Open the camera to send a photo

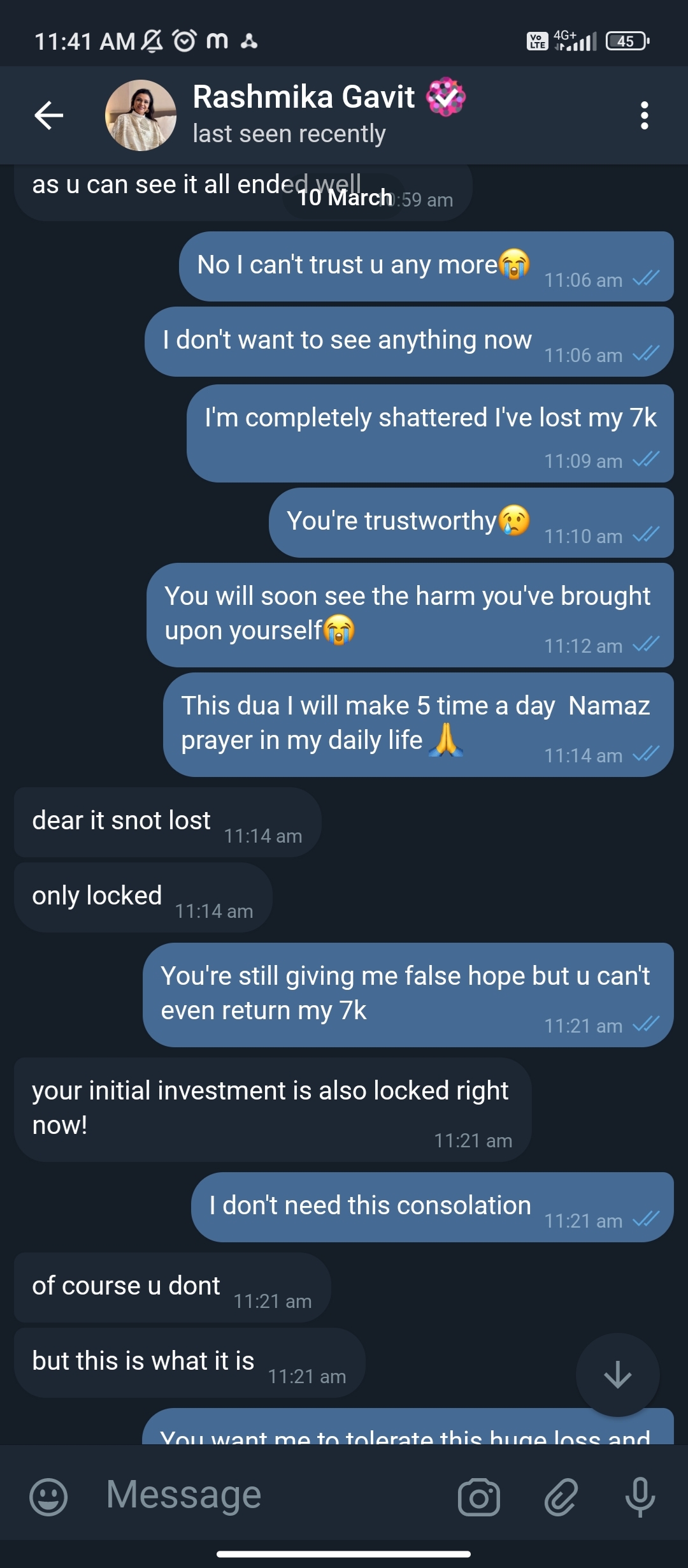click(479, 1497)
